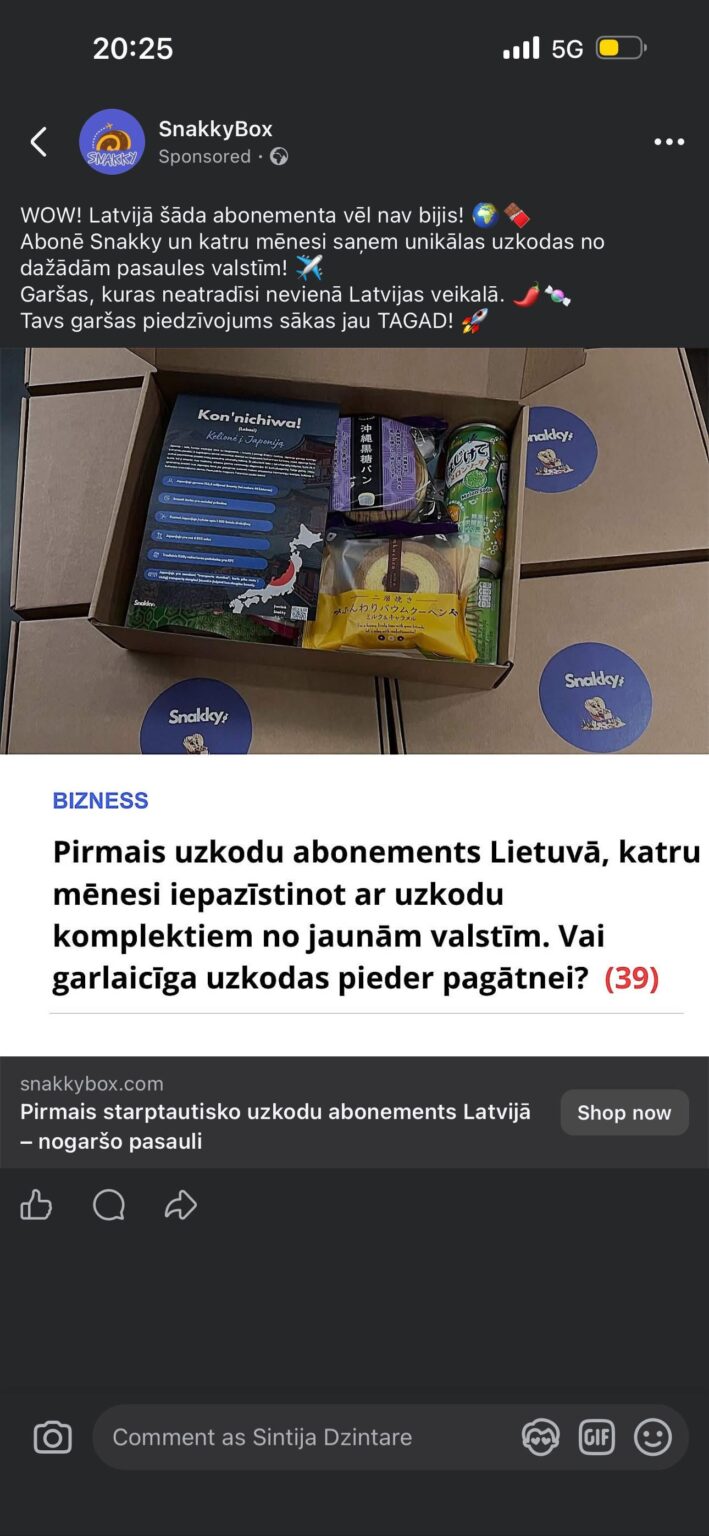The width and height of the screenshot is (709, 1536).
Task: Open the snakkybox.com link card
Action: [x=280, y=1112]
